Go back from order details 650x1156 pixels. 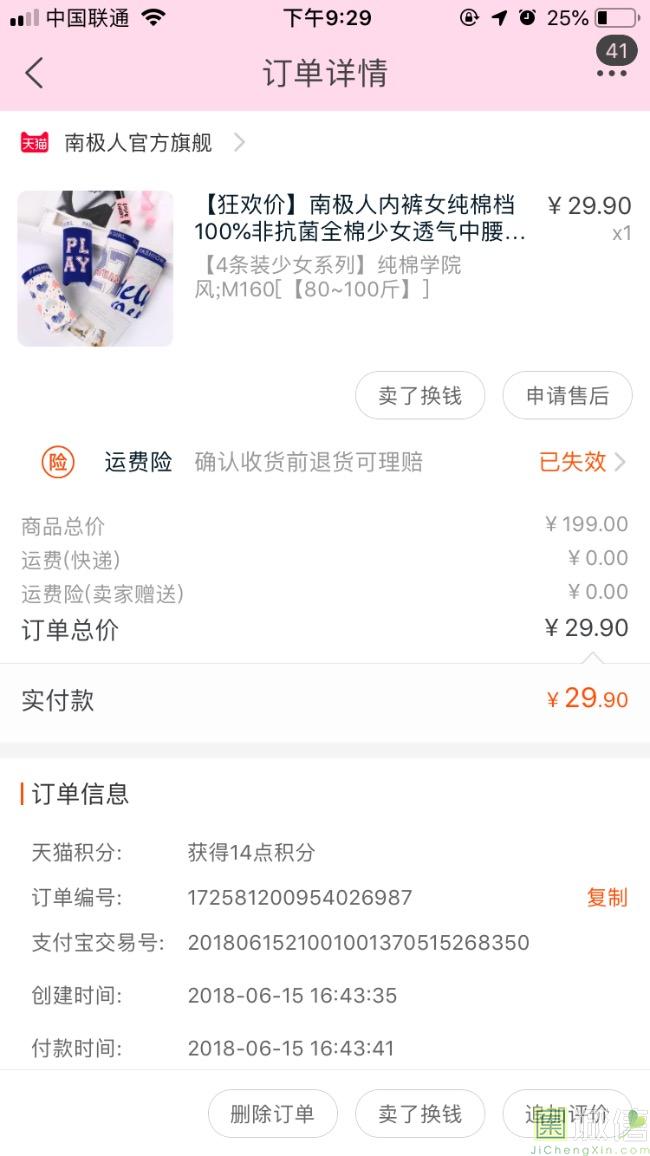pos(34,73)
